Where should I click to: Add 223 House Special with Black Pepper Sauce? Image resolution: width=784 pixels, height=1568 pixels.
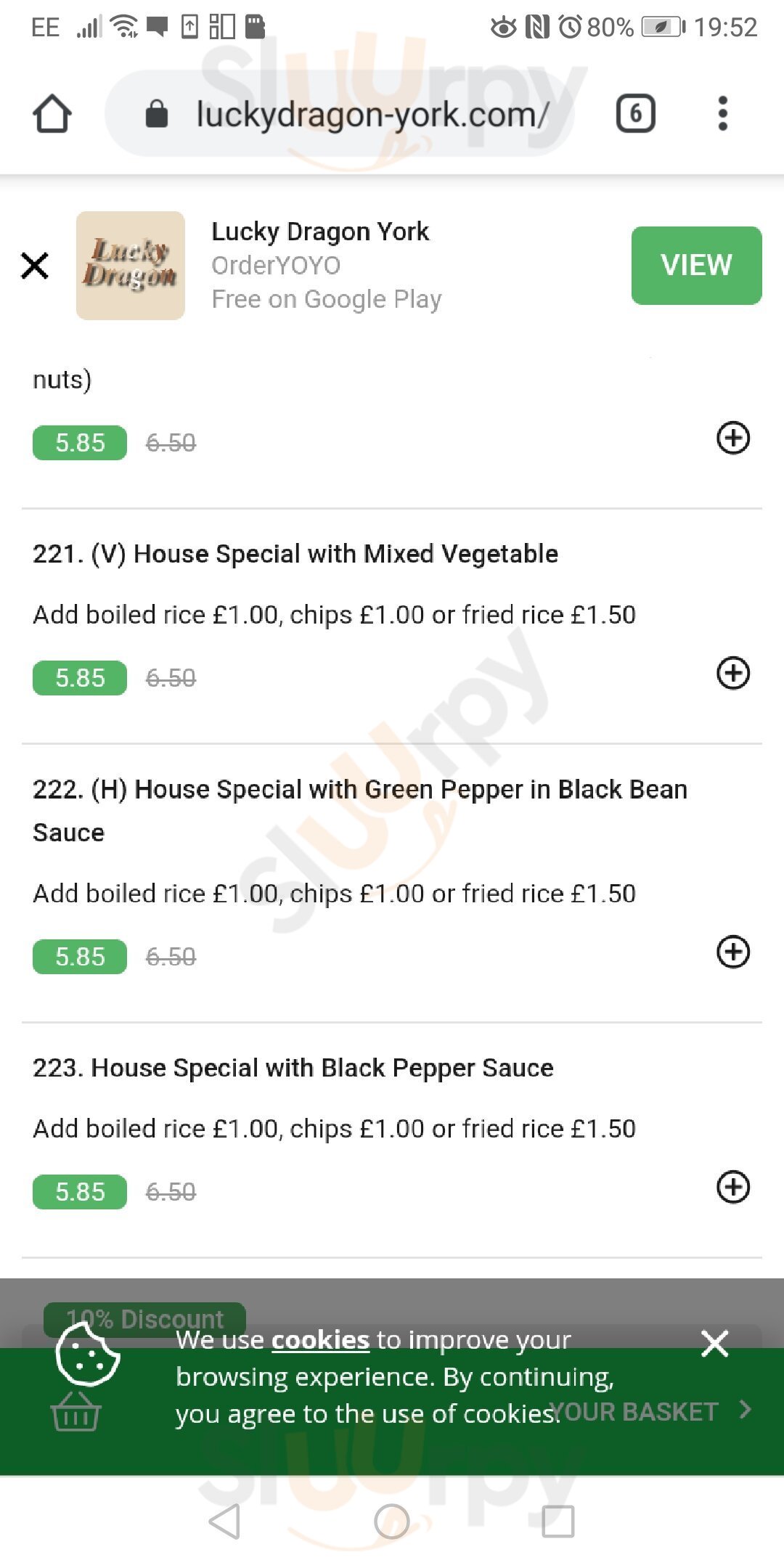pyautogui.click(x=733, y=1187)
